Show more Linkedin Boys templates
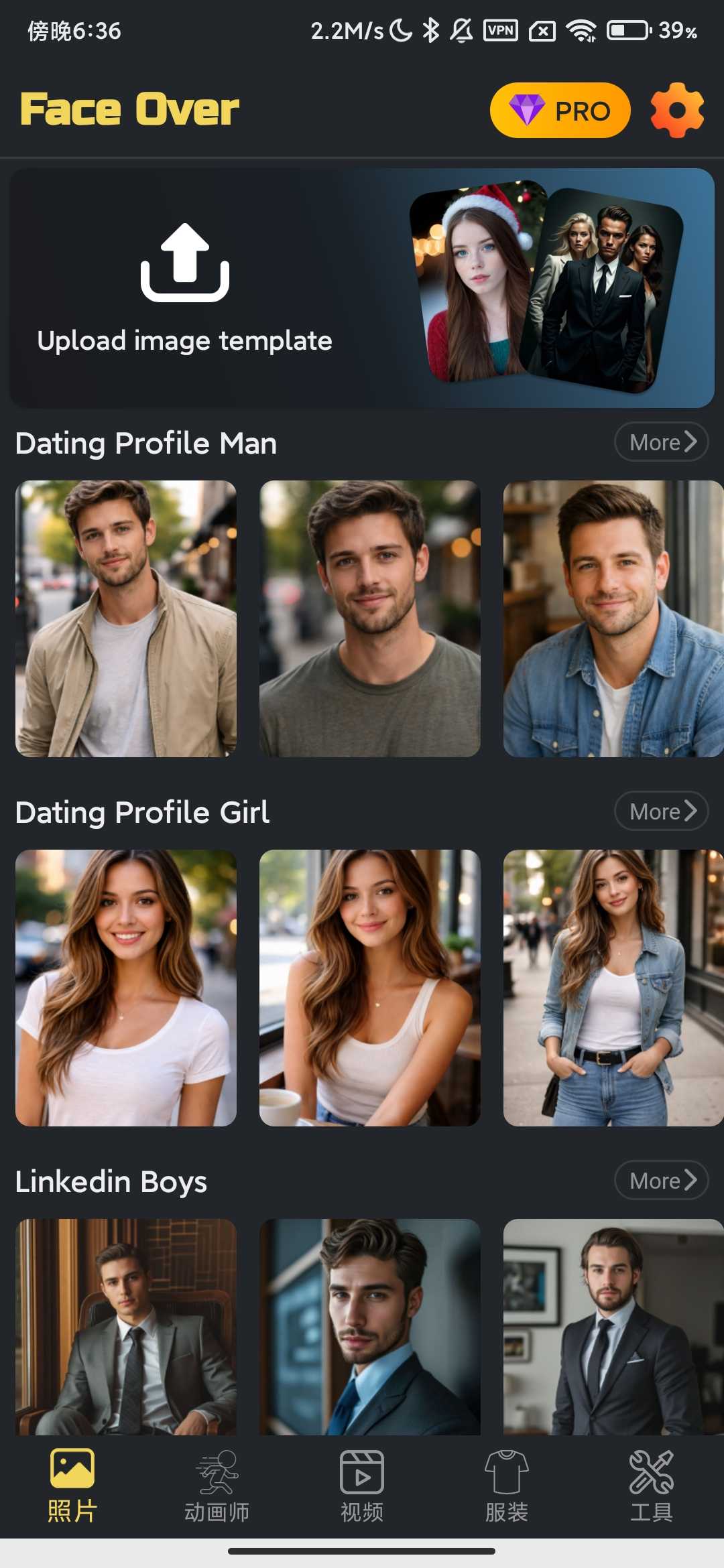Viewport: 724px width, 1568px height. pyautogui.click(x=661, y=1181)
